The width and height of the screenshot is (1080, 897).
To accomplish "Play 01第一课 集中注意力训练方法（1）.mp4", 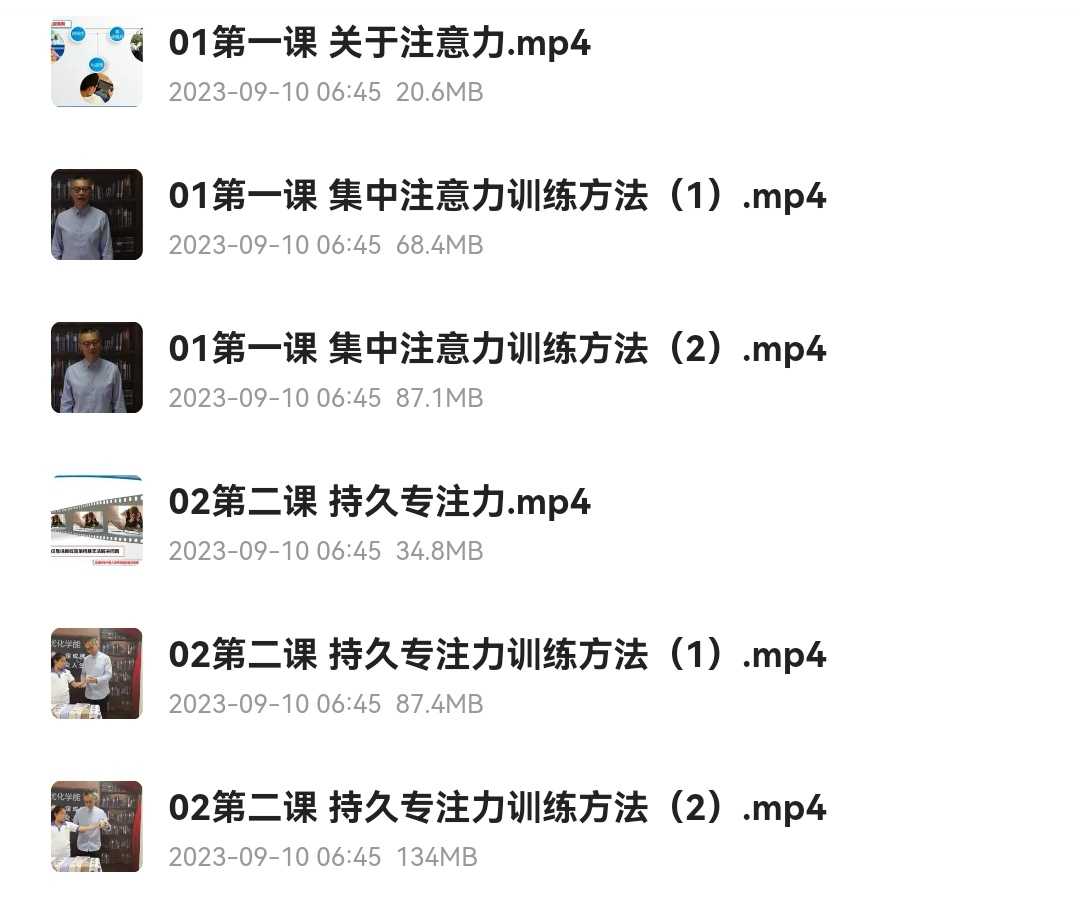I will tap(497, 197).
